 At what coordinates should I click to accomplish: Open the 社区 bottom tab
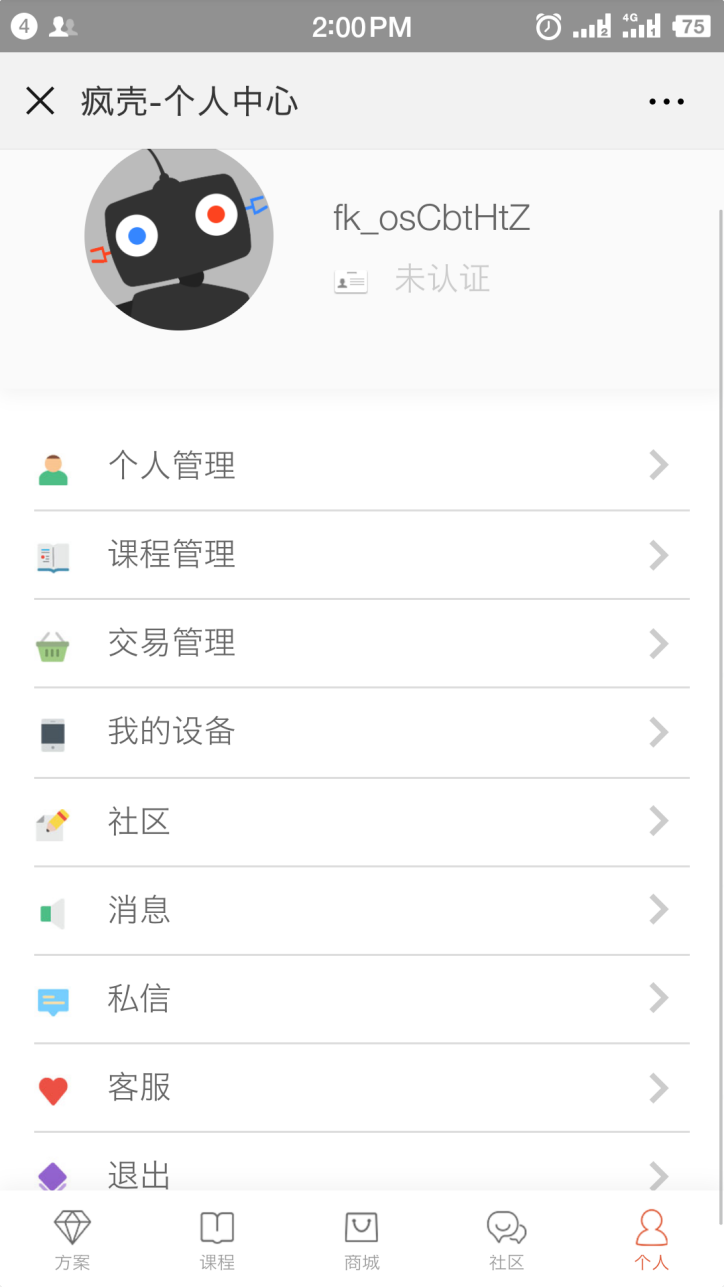507,1240
